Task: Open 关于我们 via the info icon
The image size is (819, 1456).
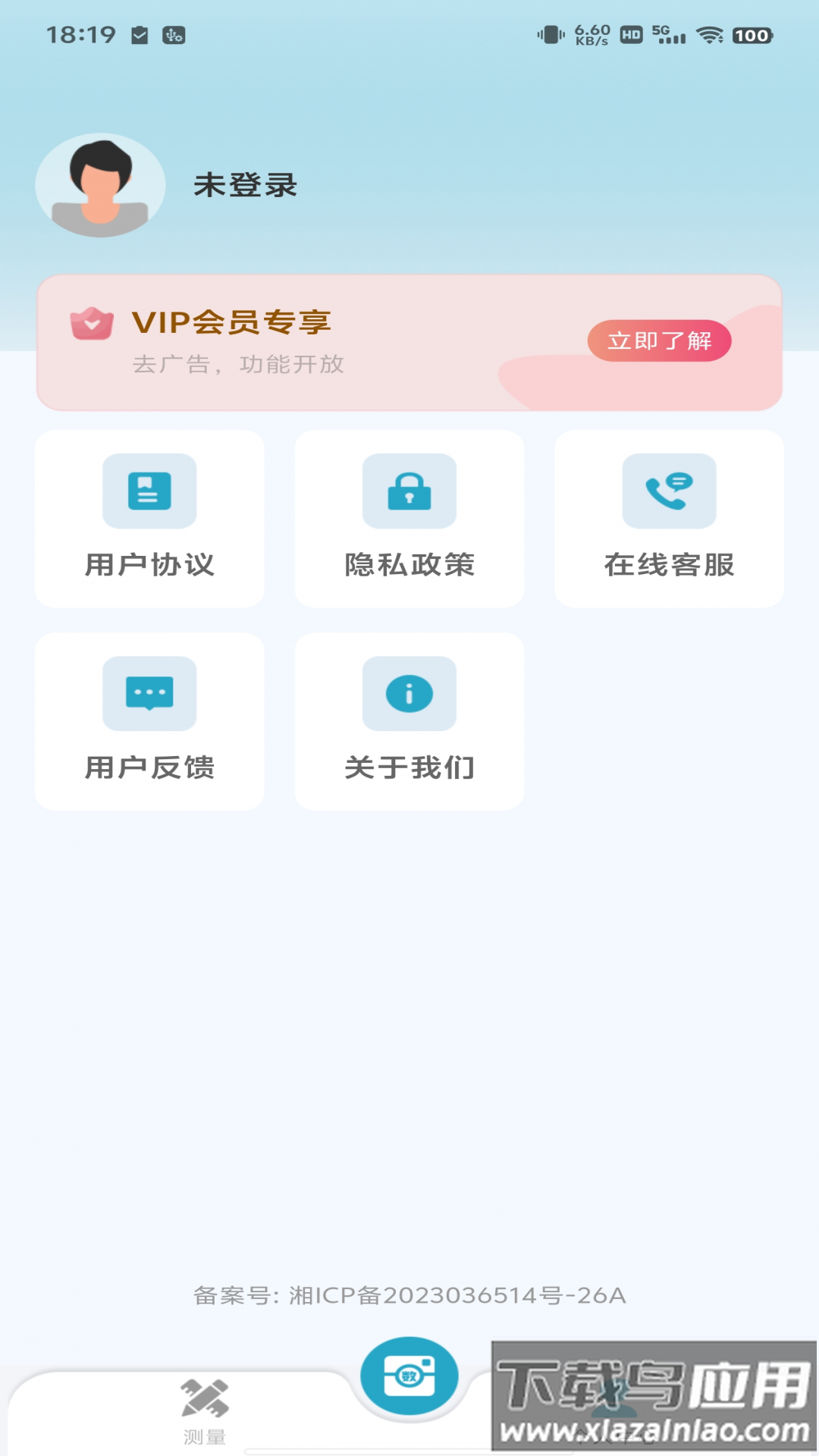Action: tap(409, 692)
